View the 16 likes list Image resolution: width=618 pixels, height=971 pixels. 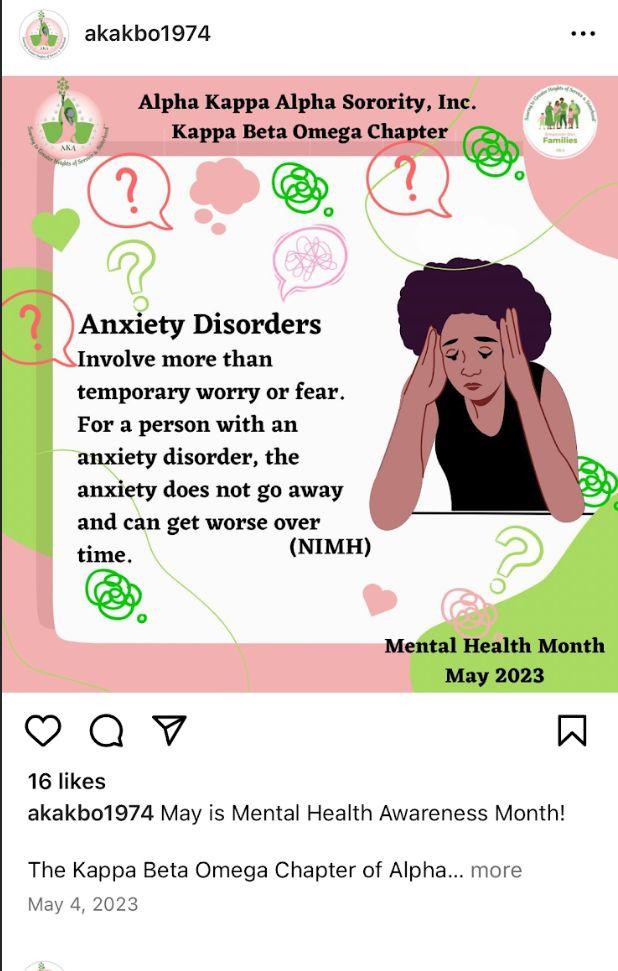click(66, 781)
